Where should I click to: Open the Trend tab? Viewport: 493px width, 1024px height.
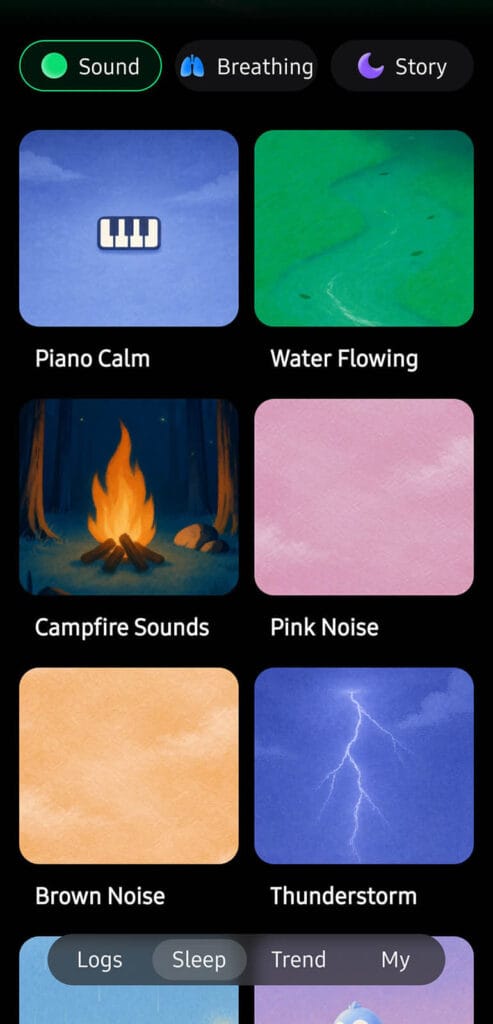298,959
